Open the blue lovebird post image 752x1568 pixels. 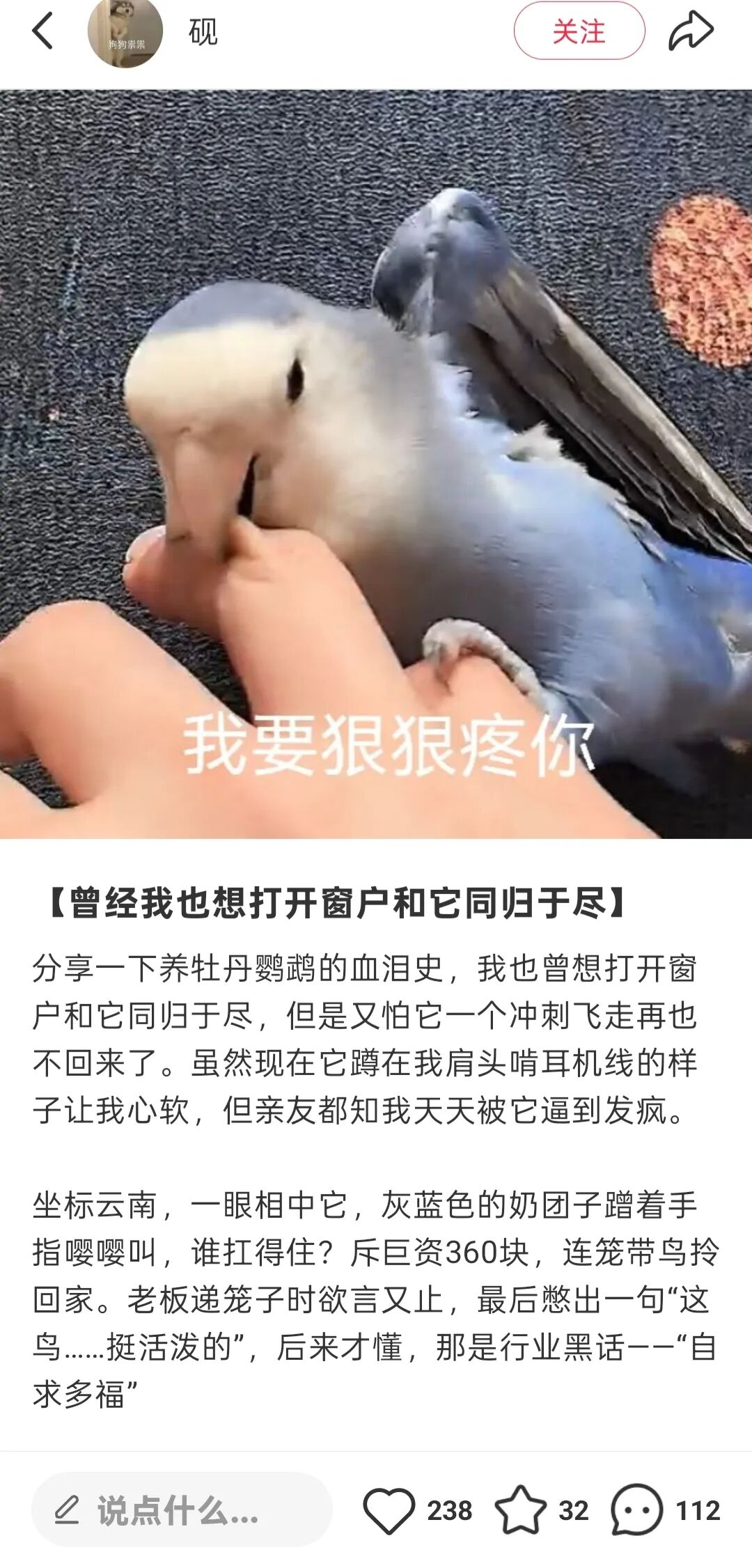pos(376,464)
